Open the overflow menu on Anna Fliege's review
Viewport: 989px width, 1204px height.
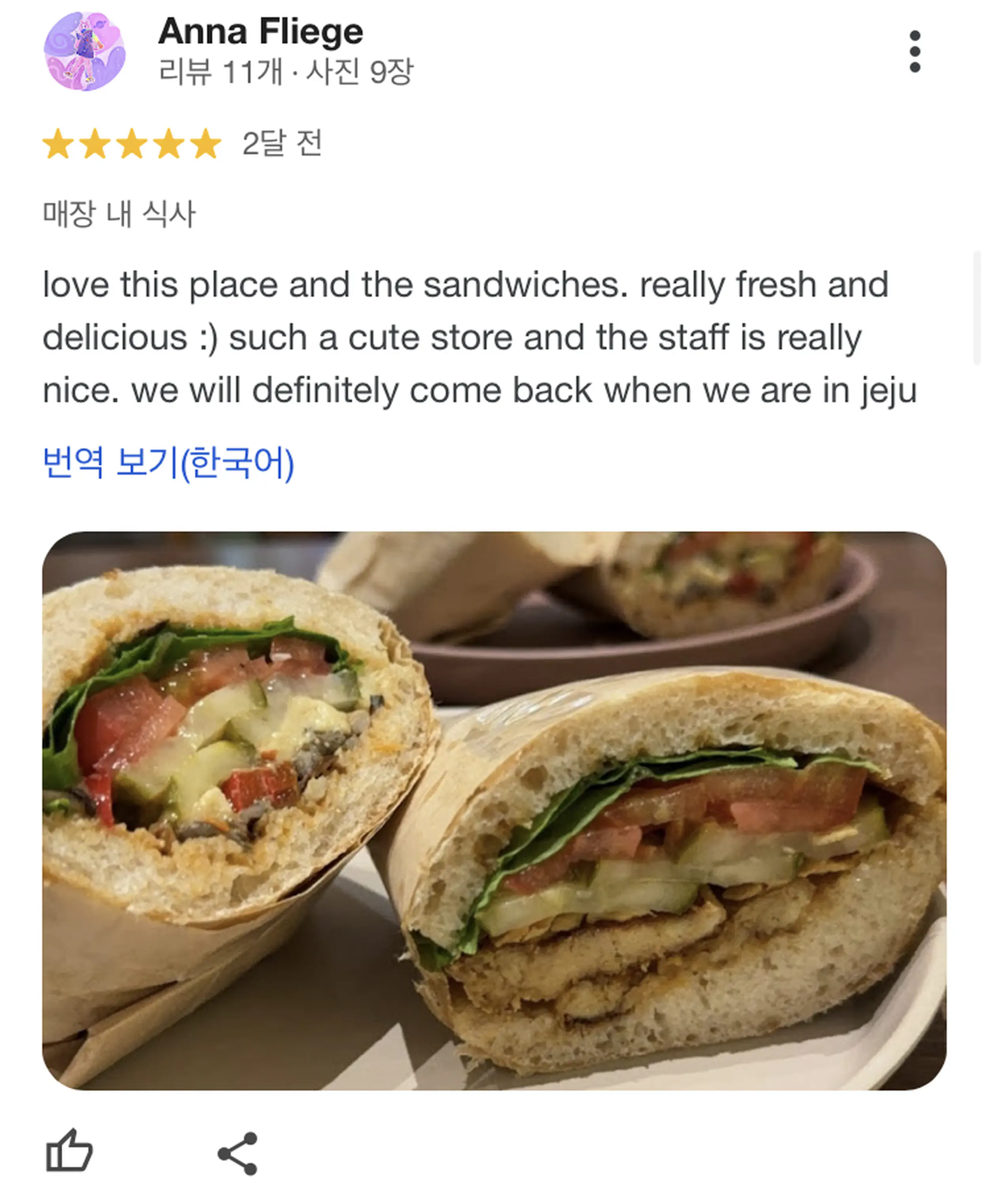coord(914,52)
